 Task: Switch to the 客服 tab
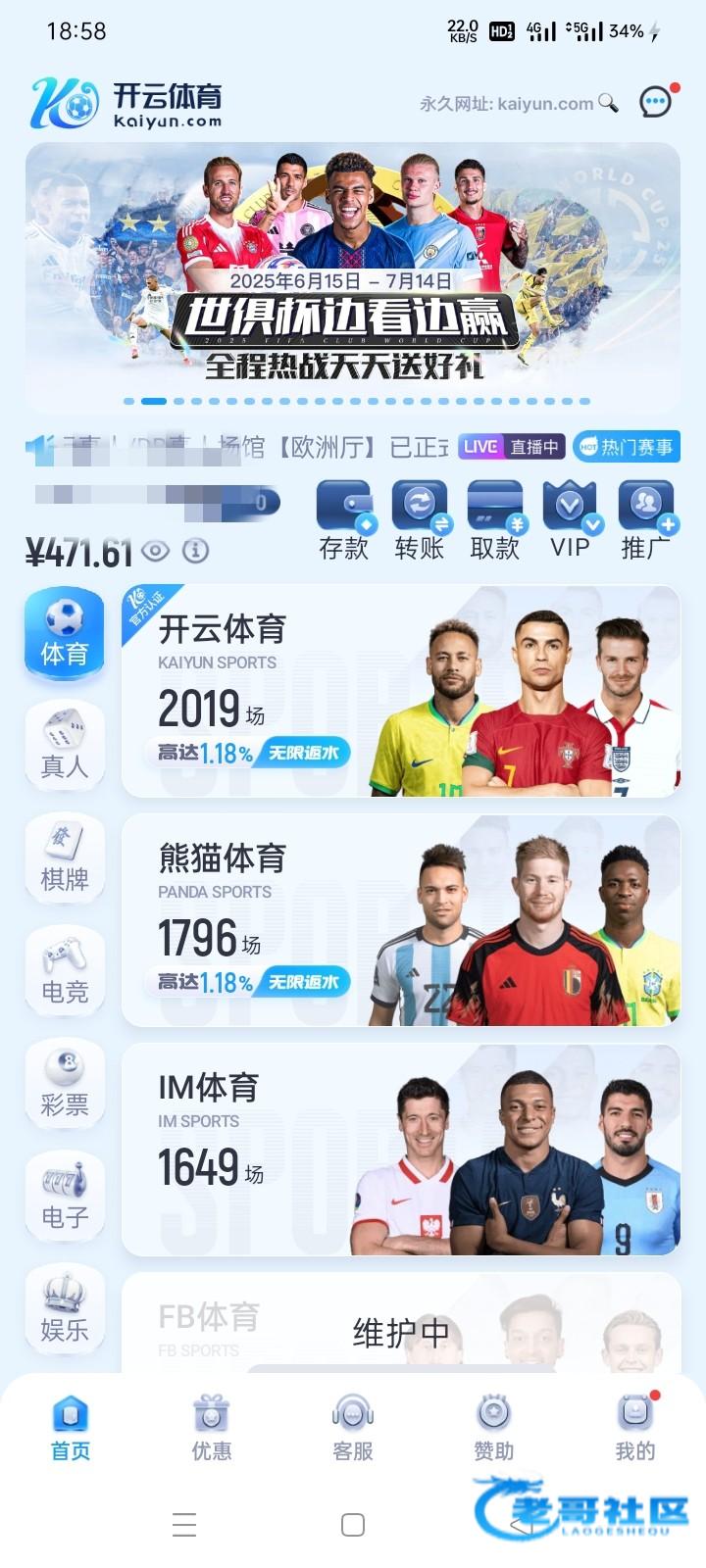(x=353, y=1429)
